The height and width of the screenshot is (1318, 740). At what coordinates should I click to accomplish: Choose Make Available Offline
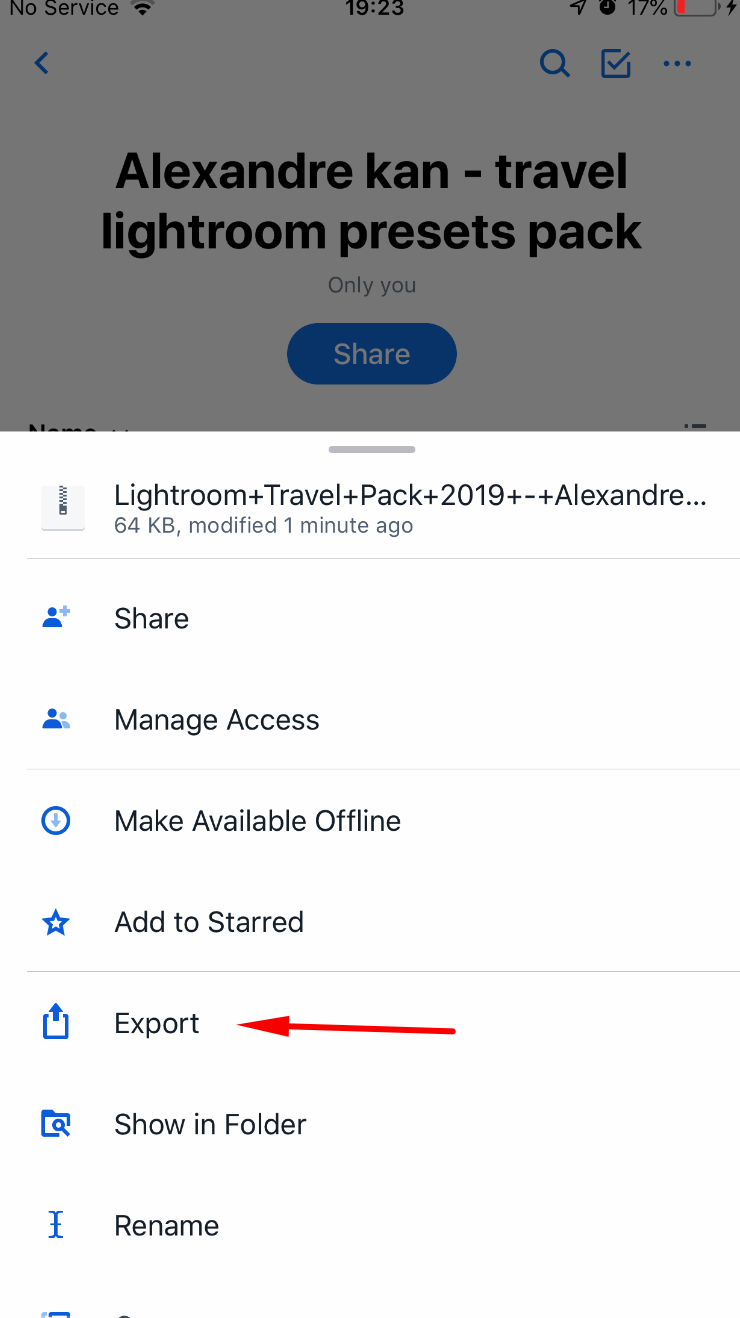pos(370,821)
